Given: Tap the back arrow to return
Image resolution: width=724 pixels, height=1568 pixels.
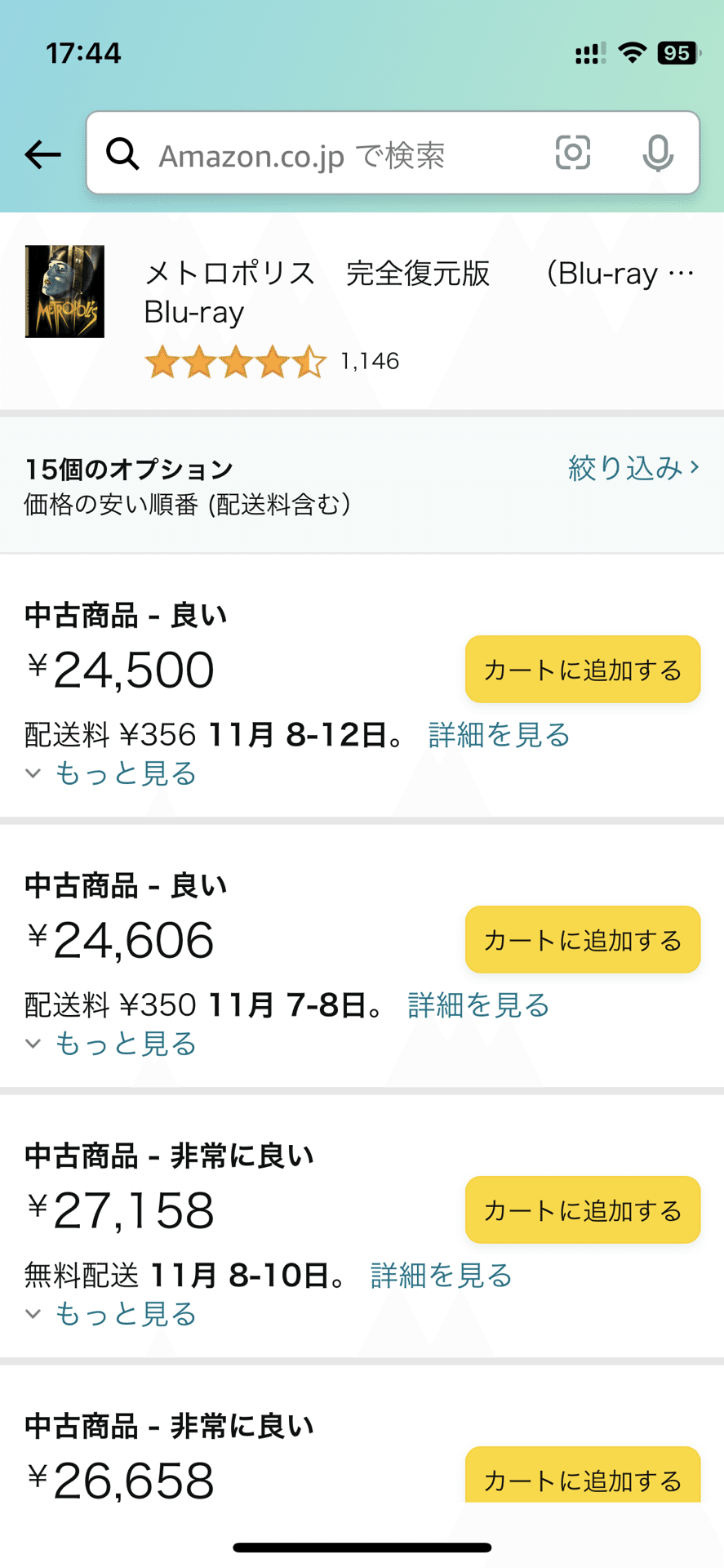Looking at the screenshot, I should 42,154.
